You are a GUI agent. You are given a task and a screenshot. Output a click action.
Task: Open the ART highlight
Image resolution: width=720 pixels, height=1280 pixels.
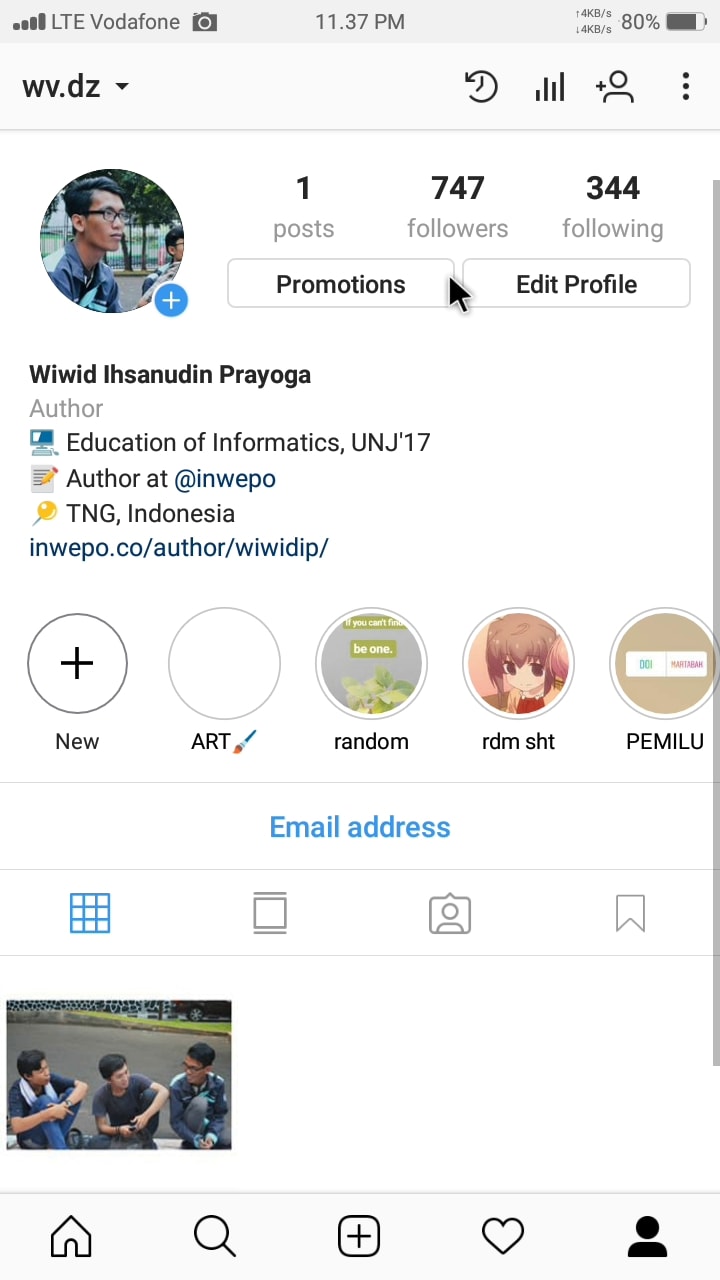point(224,664)
